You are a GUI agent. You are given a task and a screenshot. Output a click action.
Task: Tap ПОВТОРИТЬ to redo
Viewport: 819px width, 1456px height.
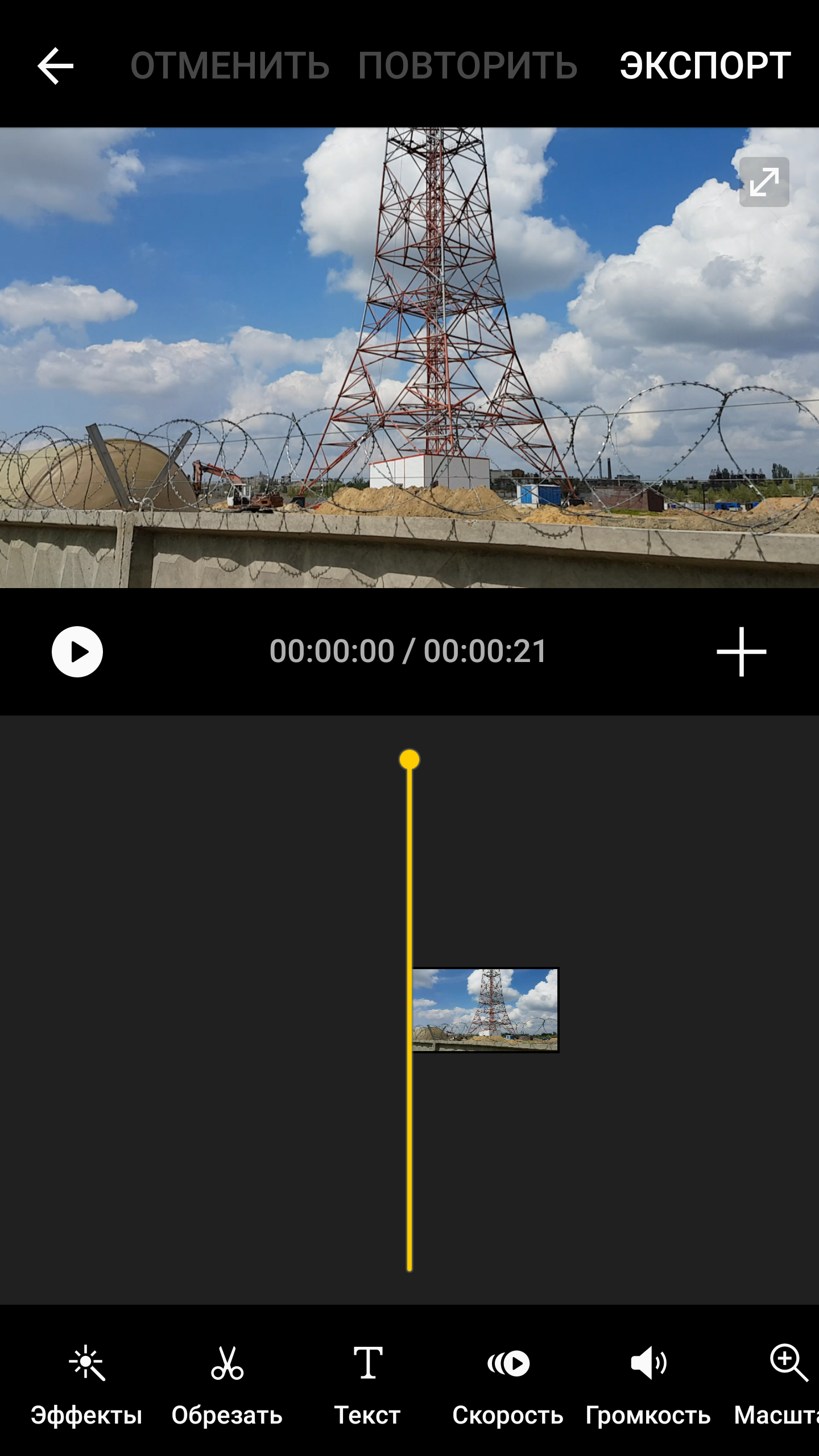click(468, 66)
